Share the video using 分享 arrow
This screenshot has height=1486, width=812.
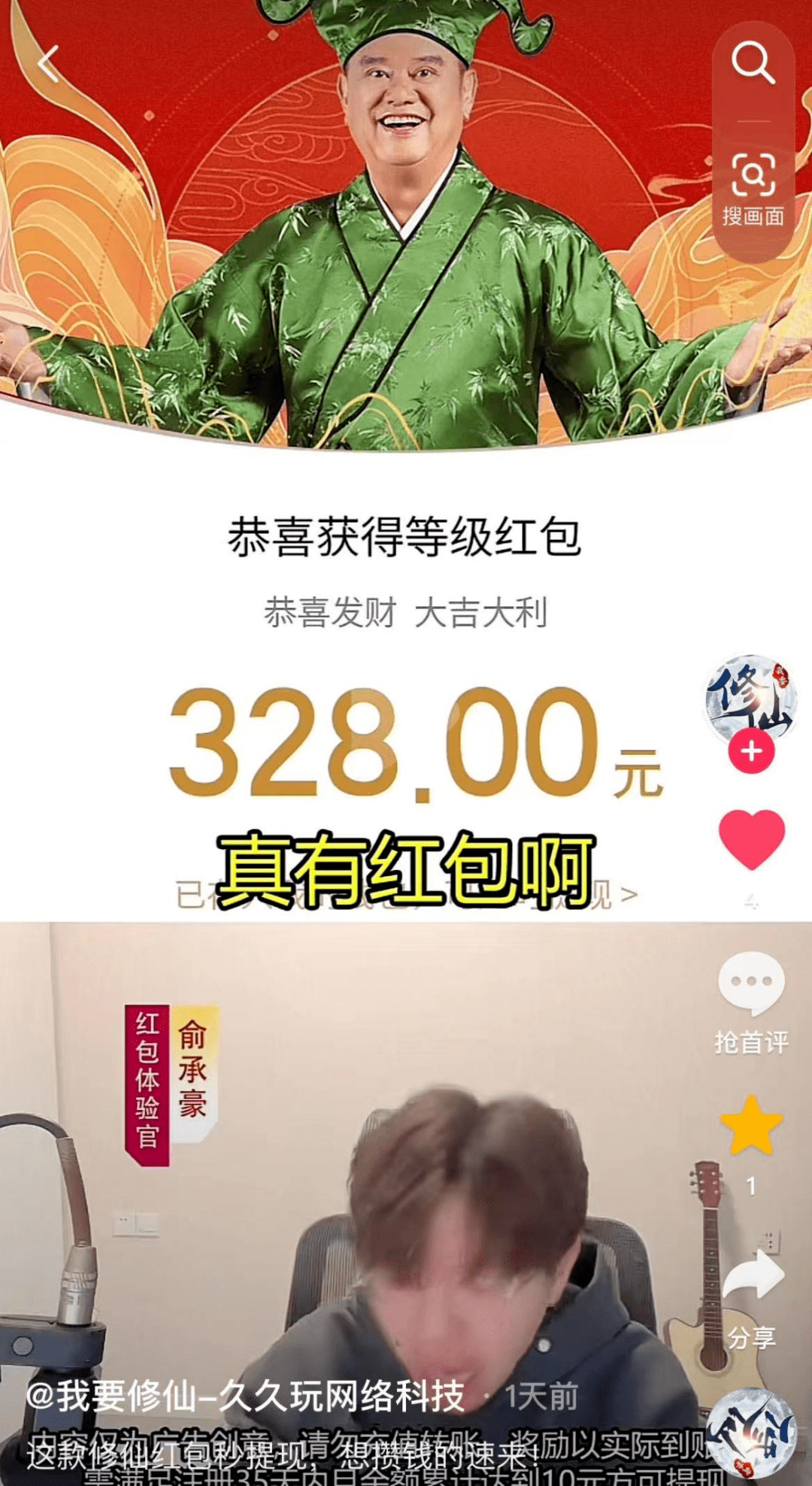[x=753, y=1275]
